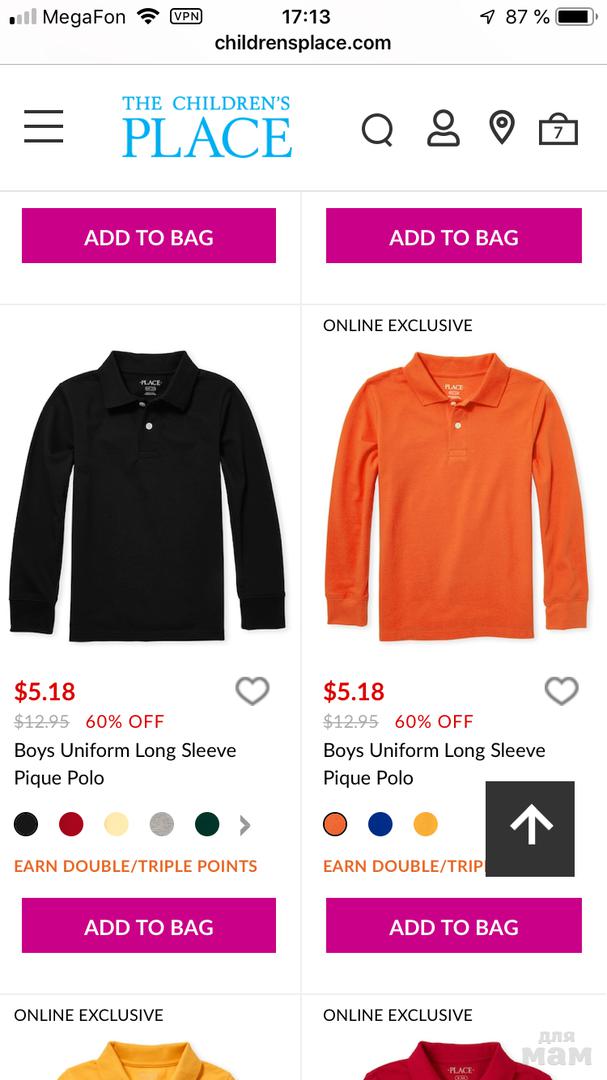This screenshot has width=607, height=1080.
Task: Favorite the black polo with the heart
Action: (x=252, y=691)
